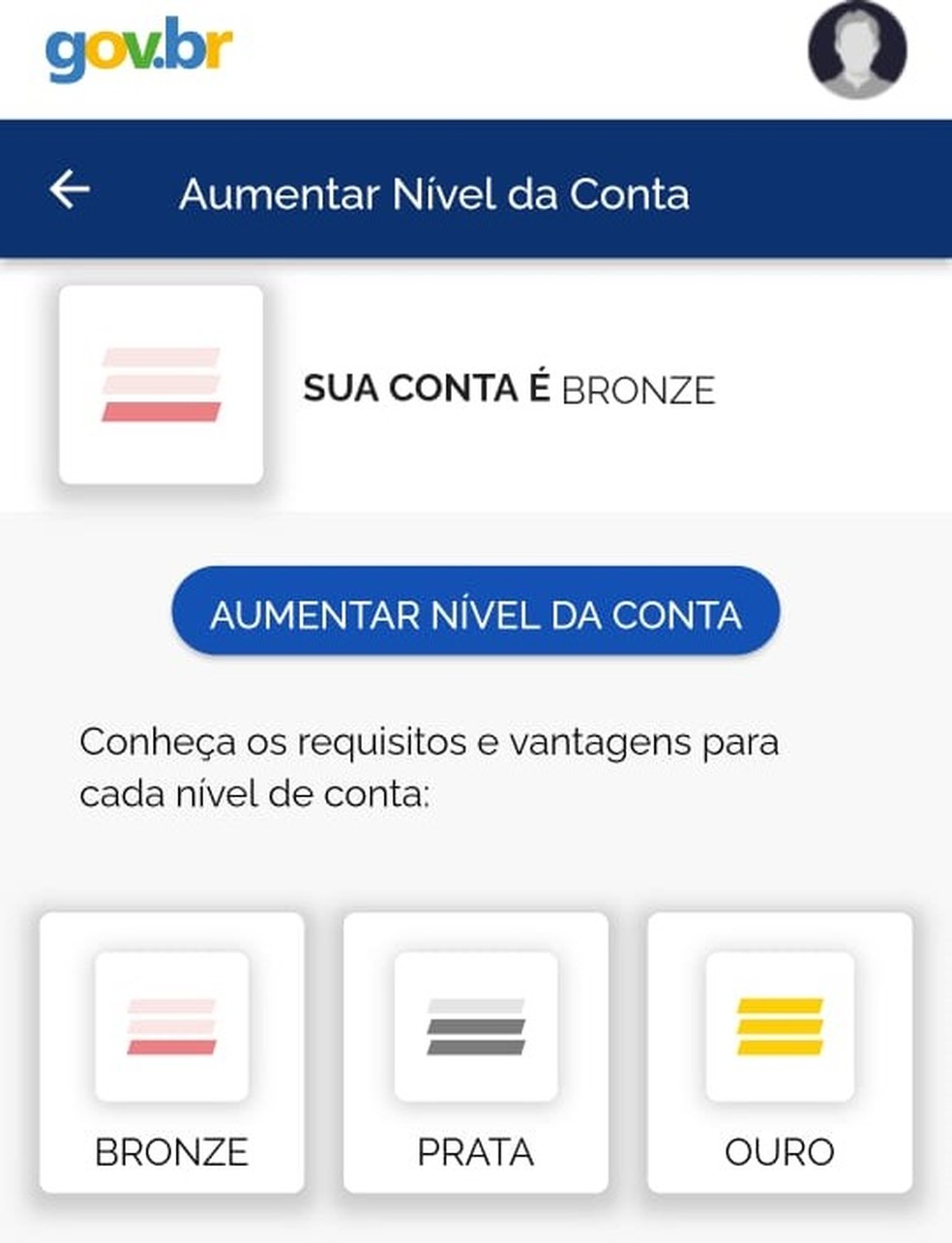
Task: Click the SUA CONTA É BRONZE text
Action: coord(508,389)
